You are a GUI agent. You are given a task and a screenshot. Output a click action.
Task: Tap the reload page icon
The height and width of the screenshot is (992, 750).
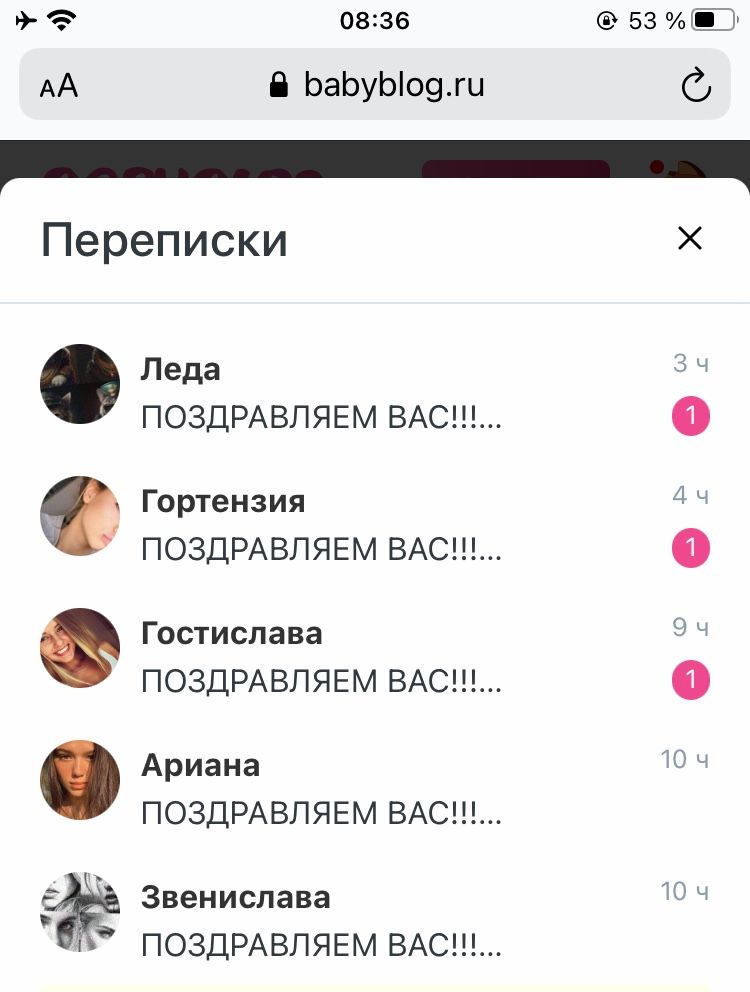tap(695, 86)
